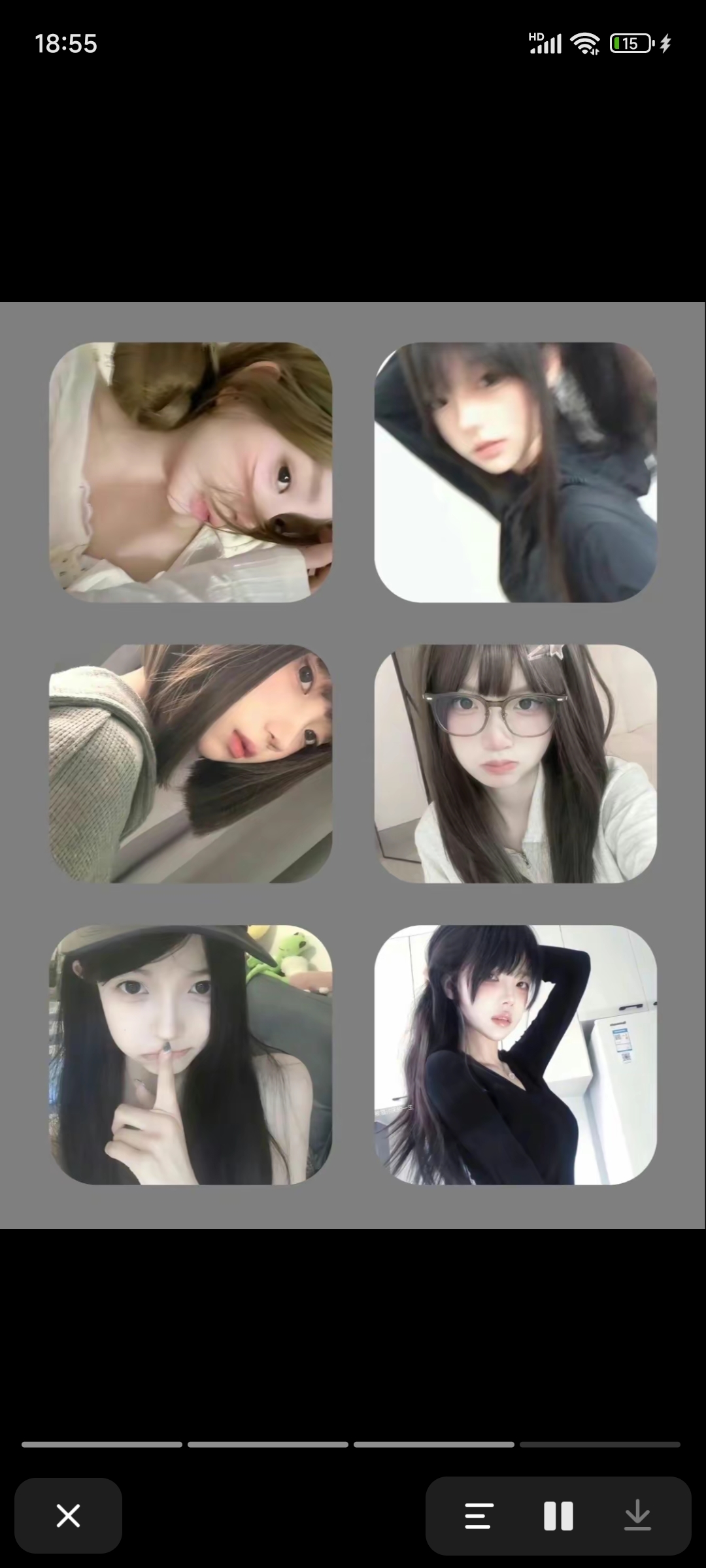706x1568 pixels.
Task: Open the caption text icon
Action: (479, 1516)
